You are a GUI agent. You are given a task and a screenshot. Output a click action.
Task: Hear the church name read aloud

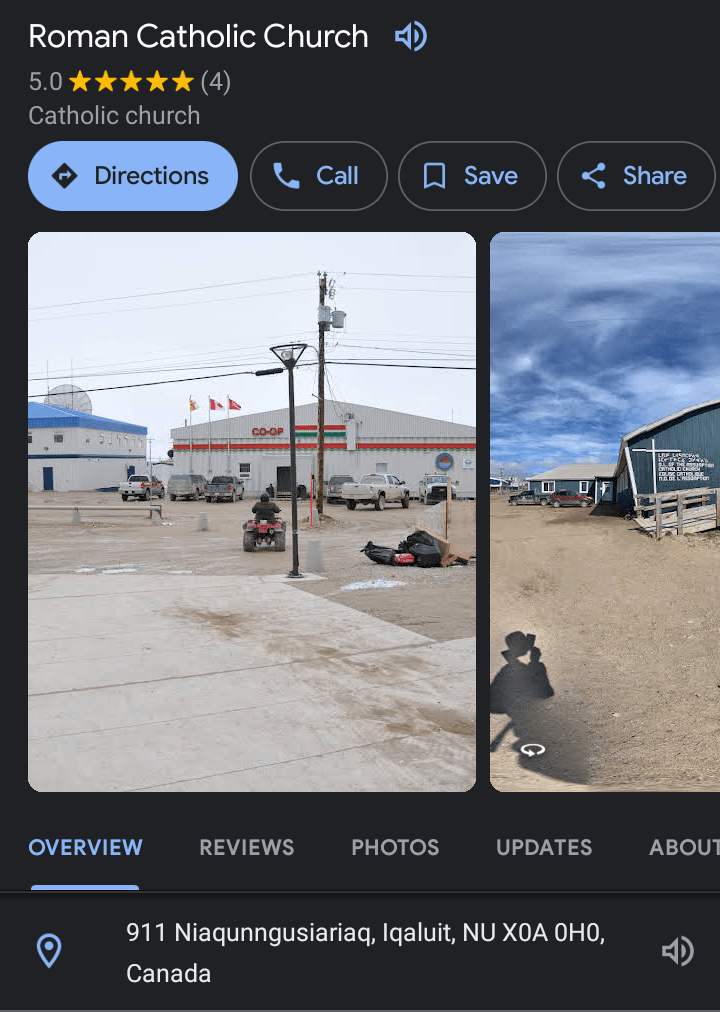411,37
